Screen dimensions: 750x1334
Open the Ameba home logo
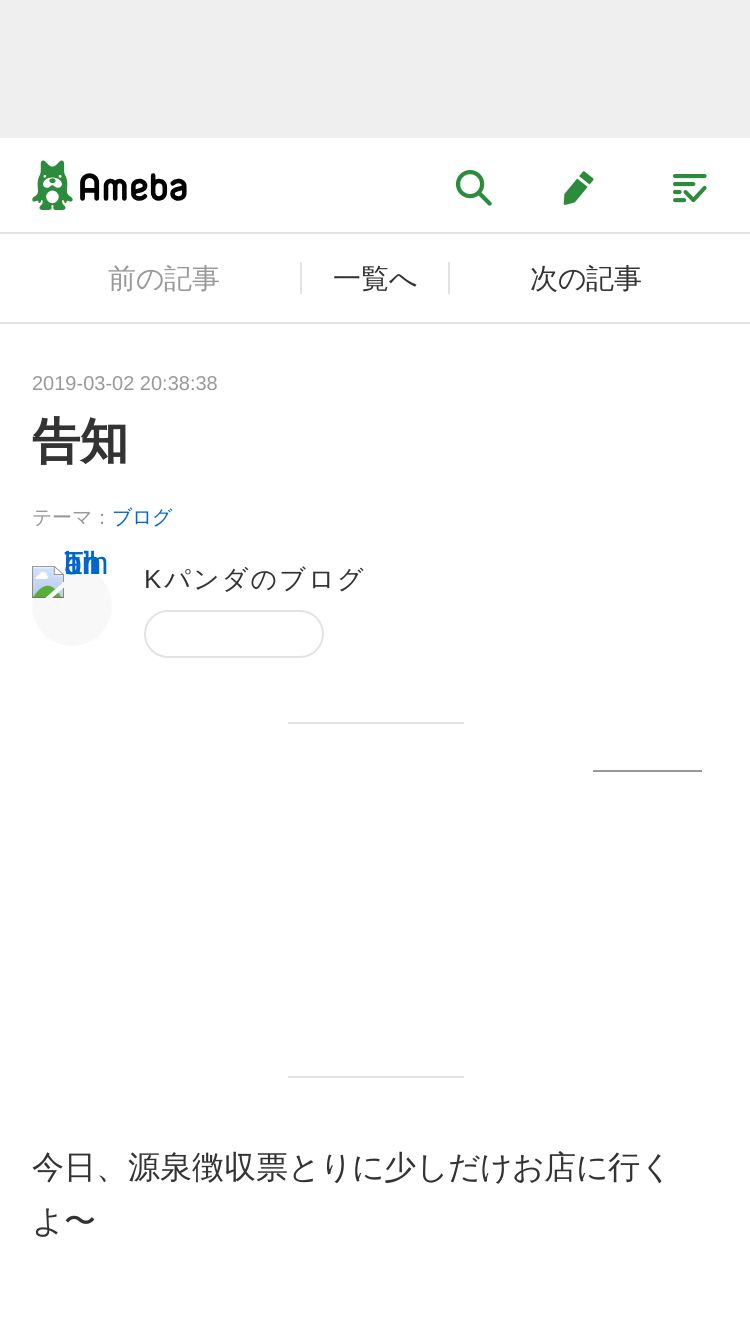coord(110,185)
